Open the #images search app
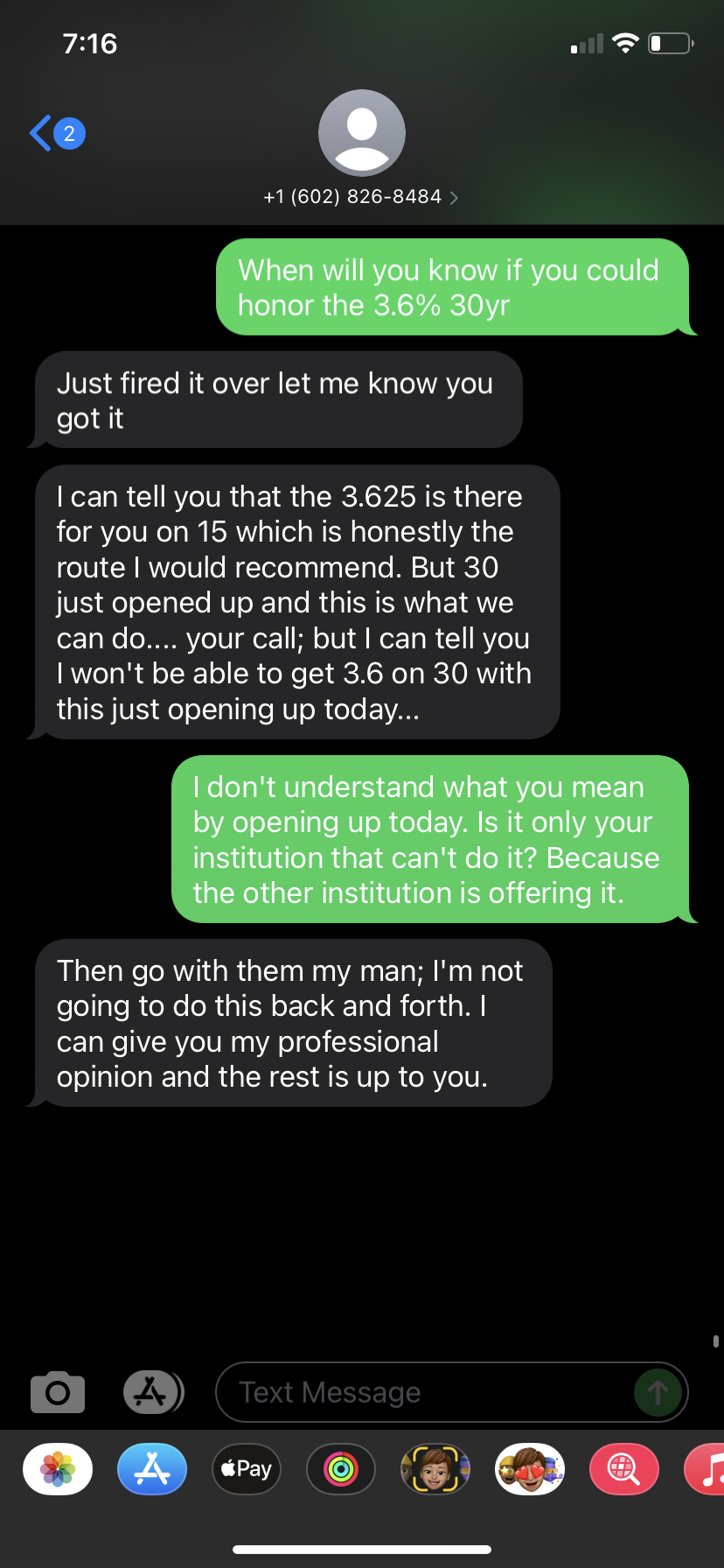 coord(624,1469)
